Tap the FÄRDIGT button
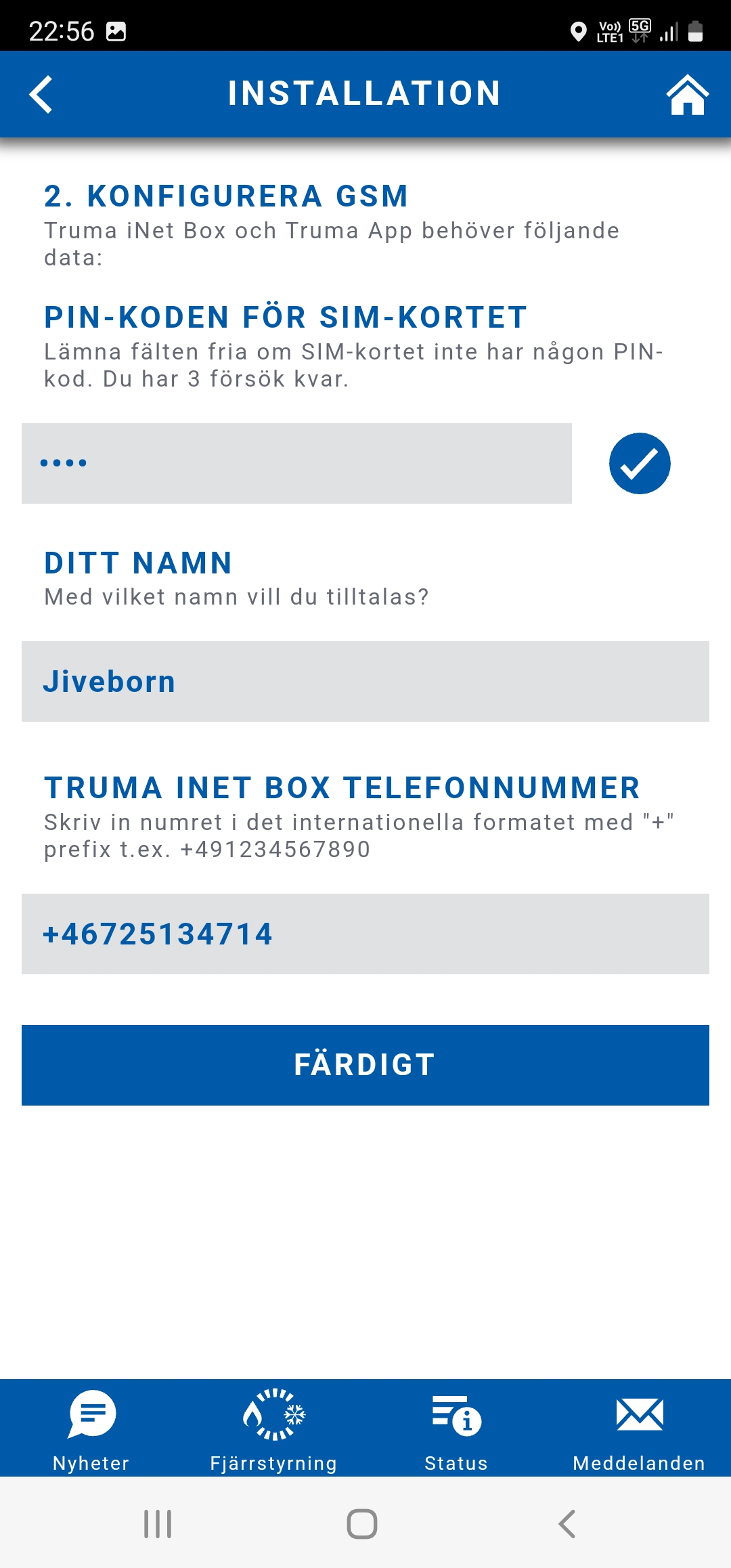The image size is (731, 1568). 365,1065
